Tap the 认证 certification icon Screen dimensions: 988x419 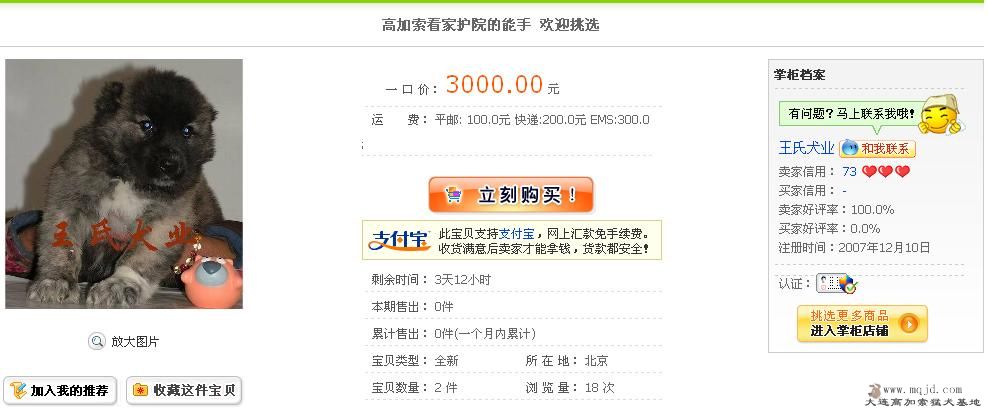click(836, 283)
